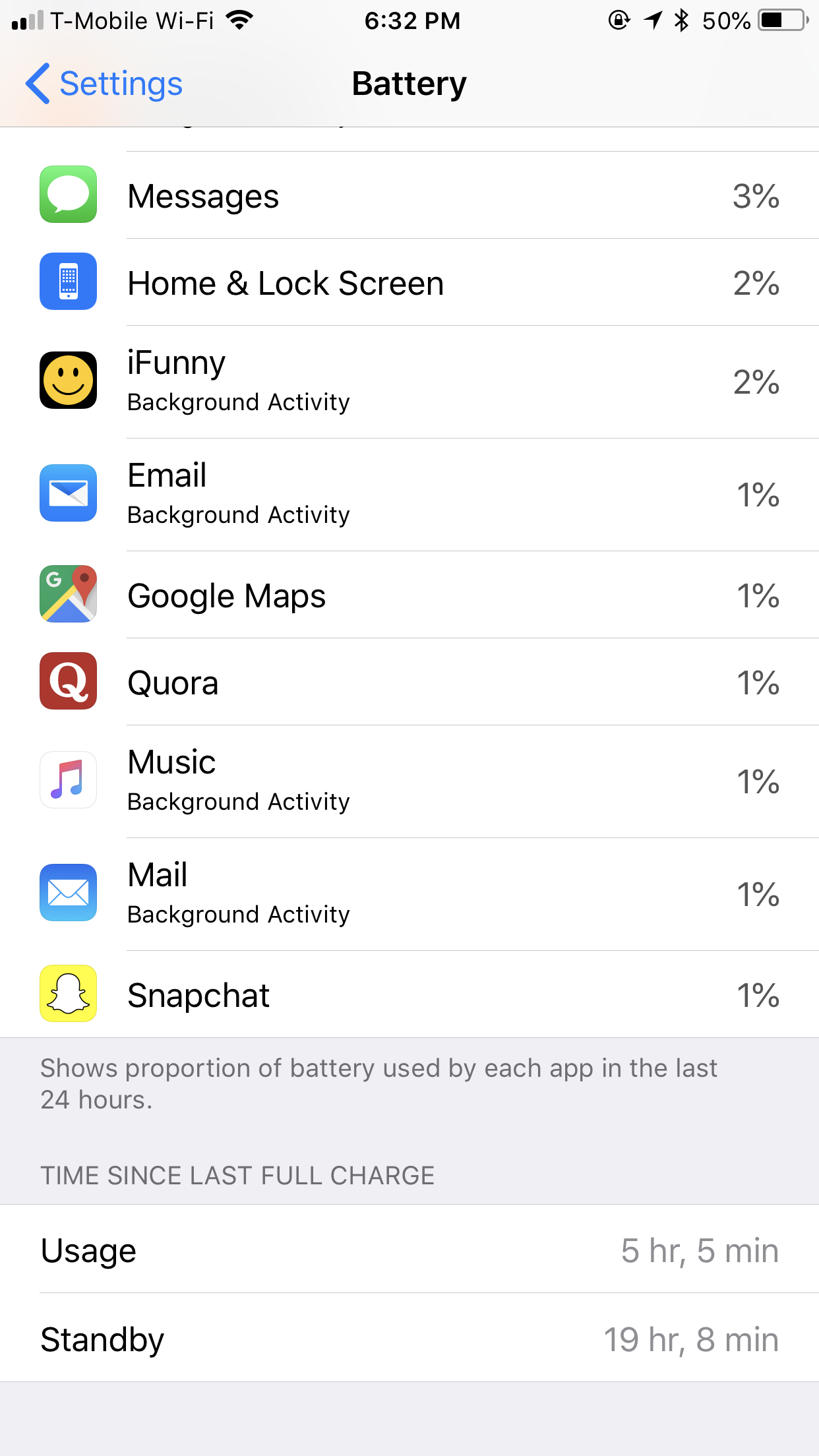The width and height of the screenshot is (819, 1456).
Task: Select the Quora usage row
Action: (x=409, y=682)
